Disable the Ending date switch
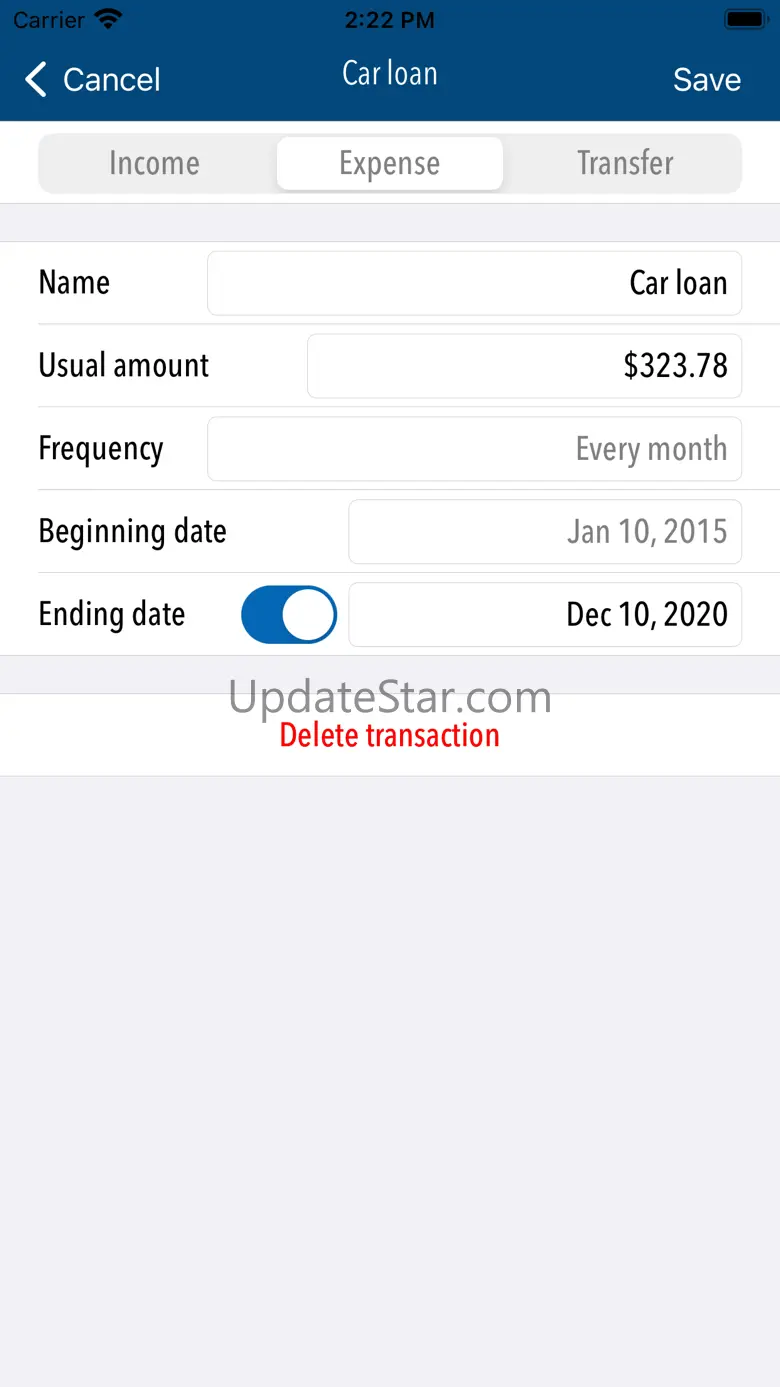The width and height of the screenshot is (780, 1387). point(289,614)
